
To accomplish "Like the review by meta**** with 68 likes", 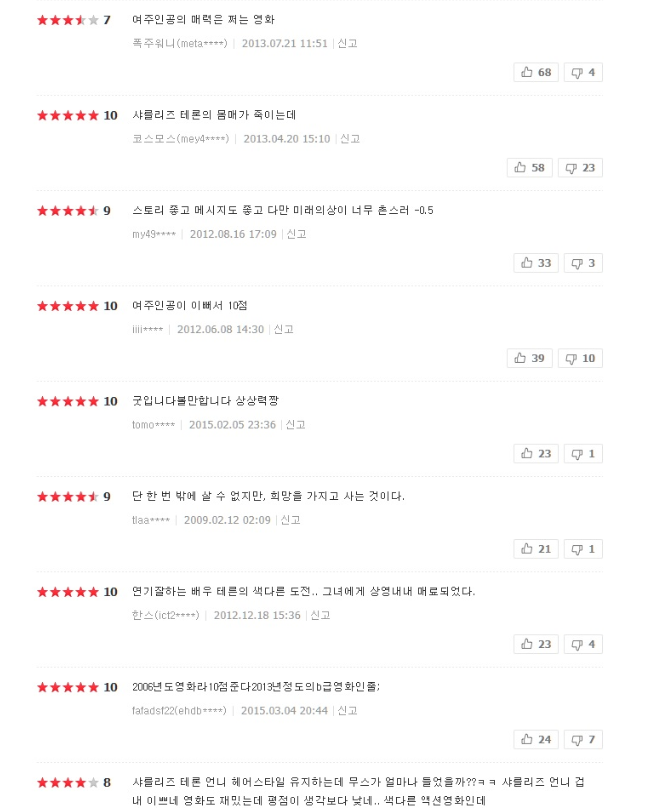I will (x=536, y=72).
